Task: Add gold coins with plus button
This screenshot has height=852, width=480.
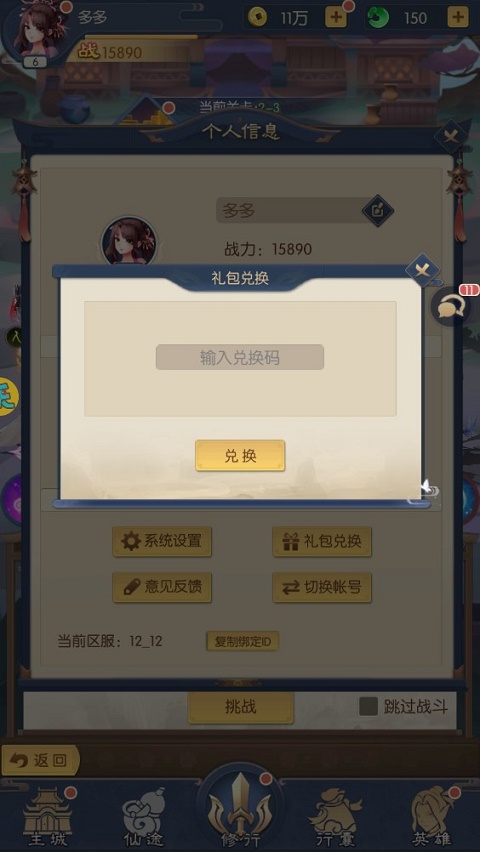Action: click(x=336, y=17)
